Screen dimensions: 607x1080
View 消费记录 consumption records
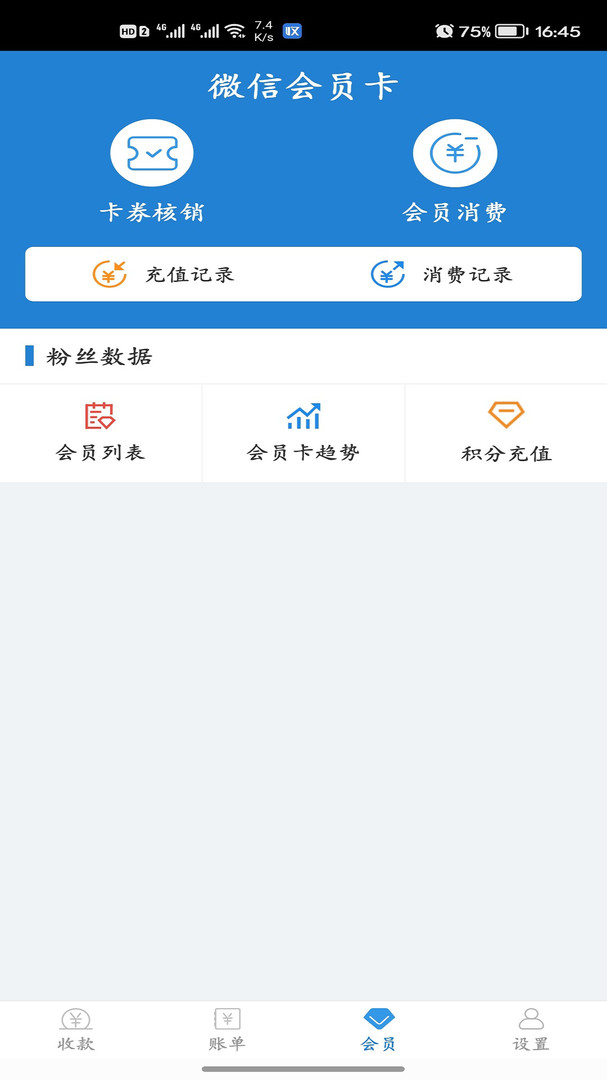coord(442,274)
